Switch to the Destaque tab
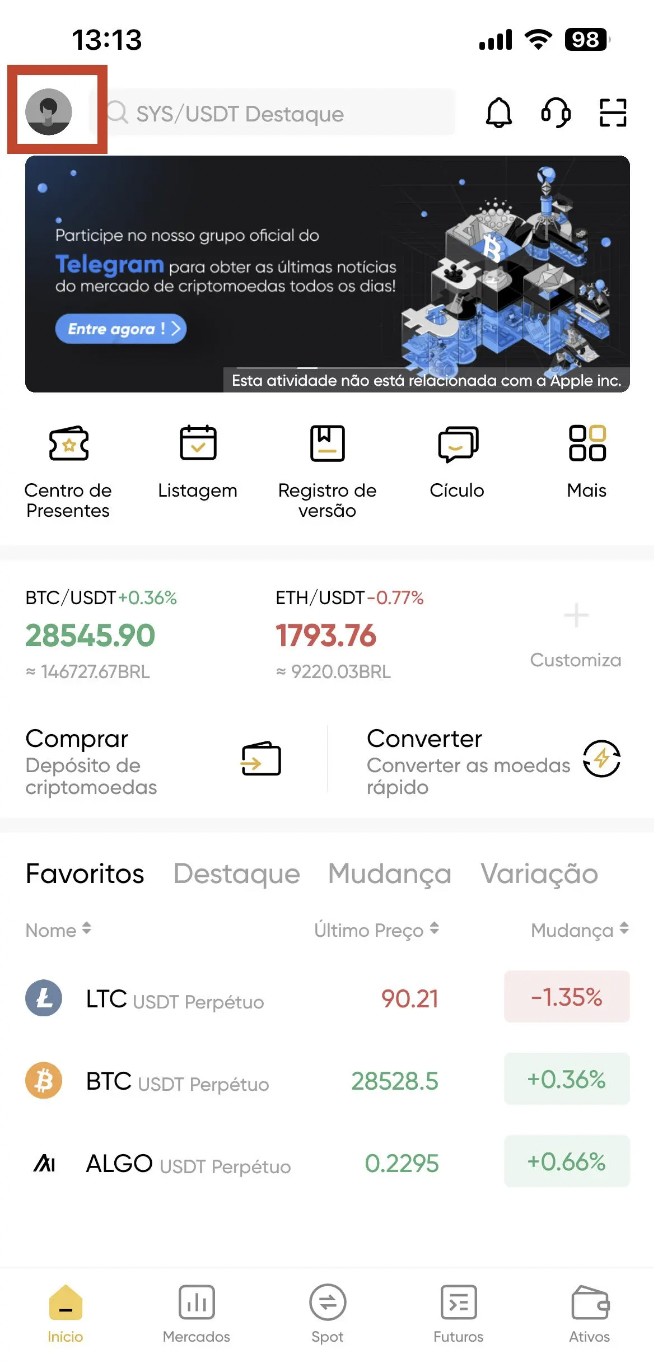This screenshot has height=1362, width=654. point(237,873)
